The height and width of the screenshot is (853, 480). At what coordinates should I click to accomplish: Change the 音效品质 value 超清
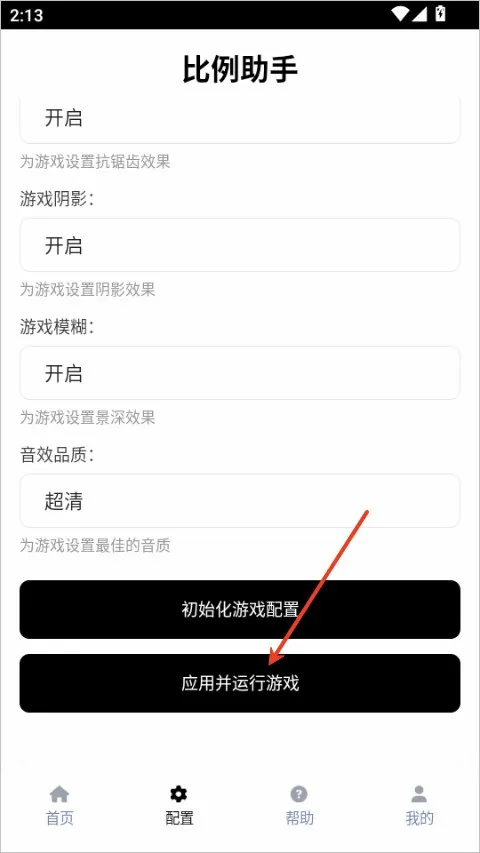240,501
